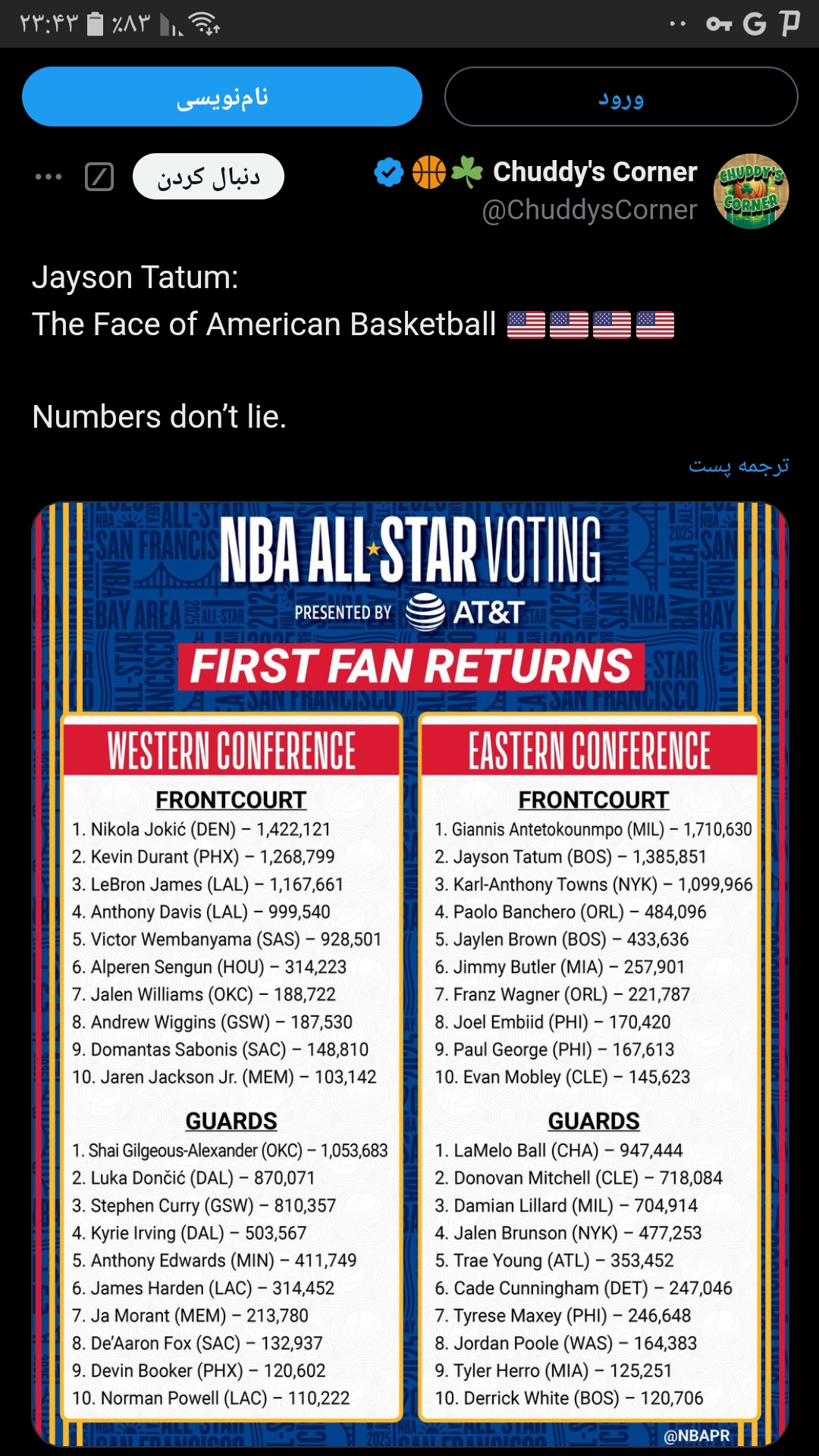
Task: Open the three-dot overflow menu
Action: click(x=49, y=177)
